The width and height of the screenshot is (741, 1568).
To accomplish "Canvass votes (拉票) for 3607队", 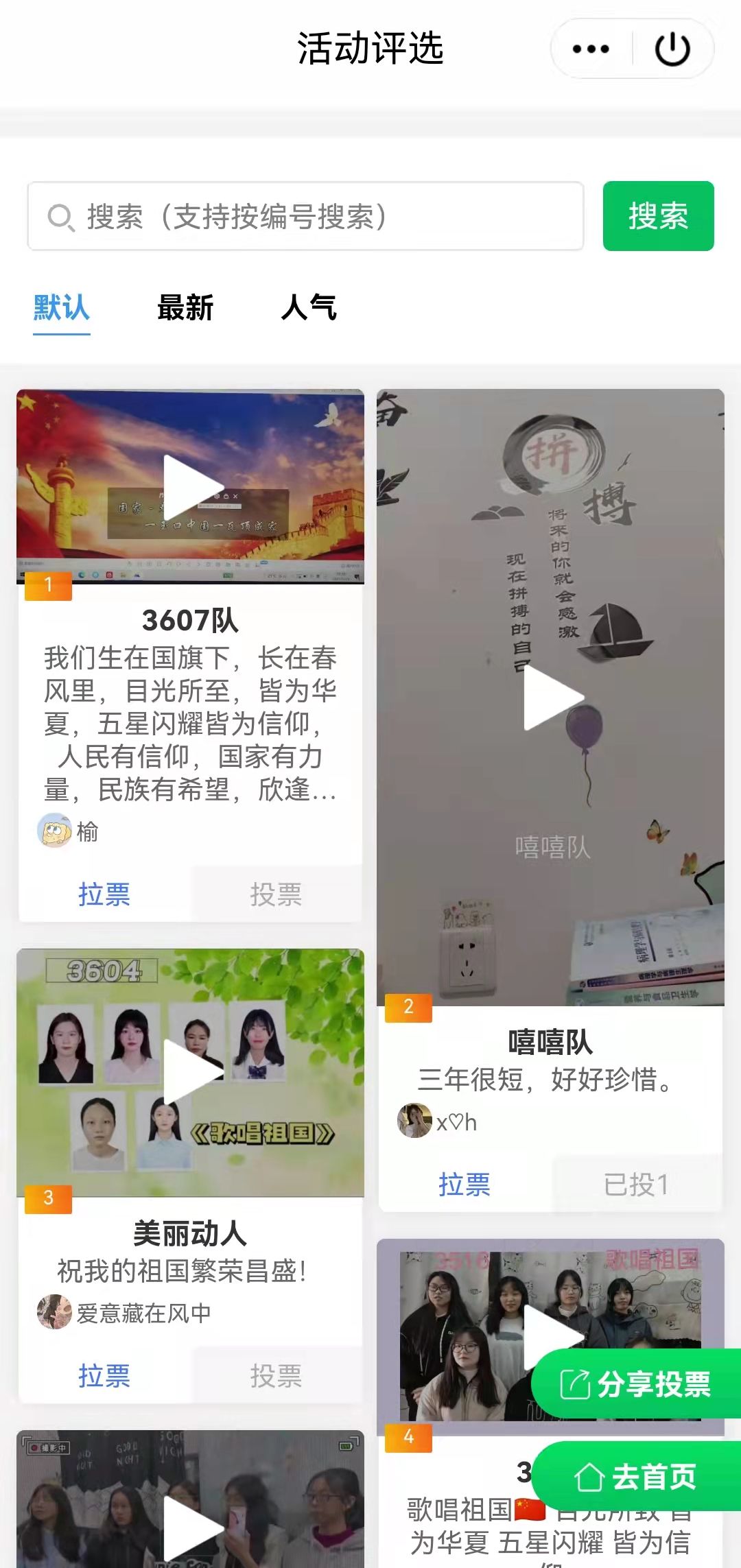I will [104, 894].
